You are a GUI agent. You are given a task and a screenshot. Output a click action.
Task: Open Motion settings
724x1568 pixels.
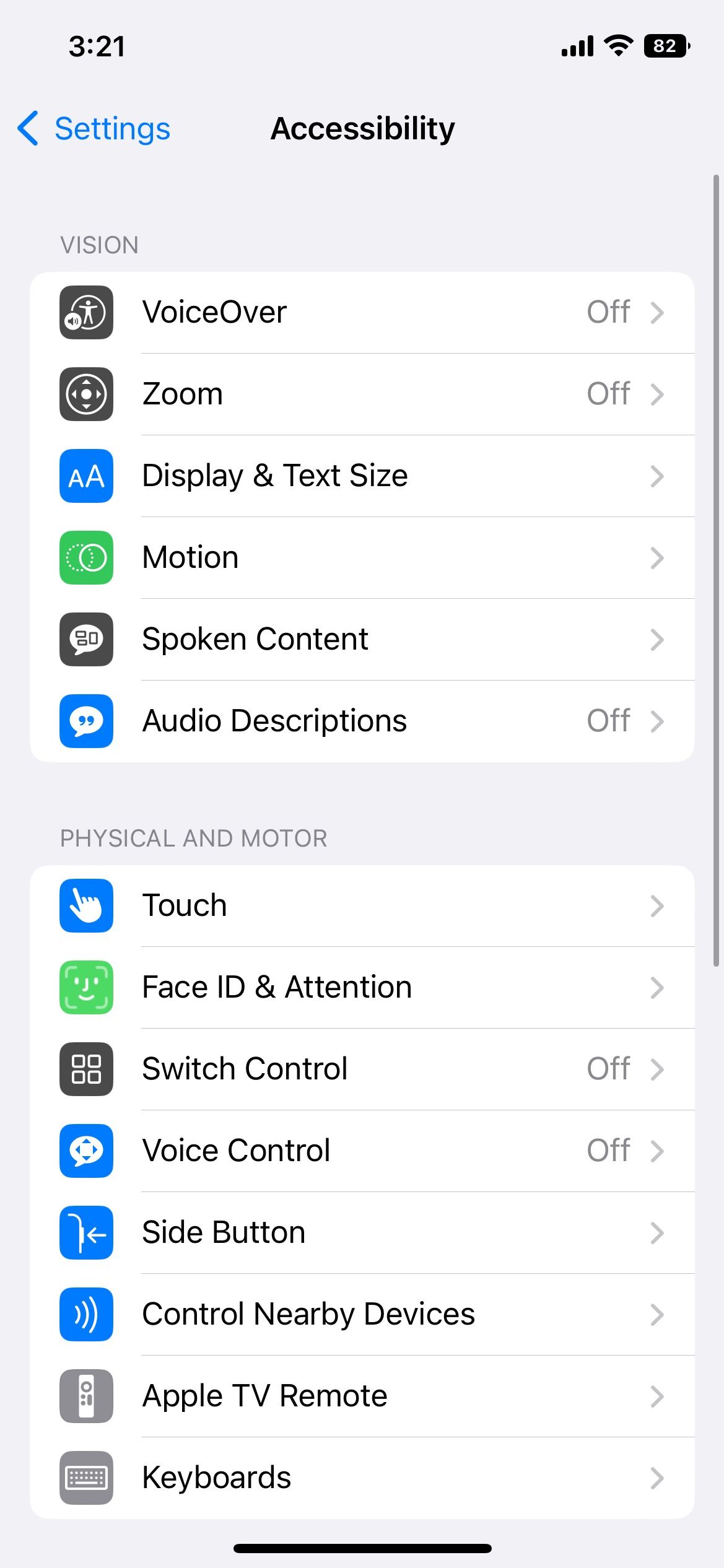pos(362,558)
